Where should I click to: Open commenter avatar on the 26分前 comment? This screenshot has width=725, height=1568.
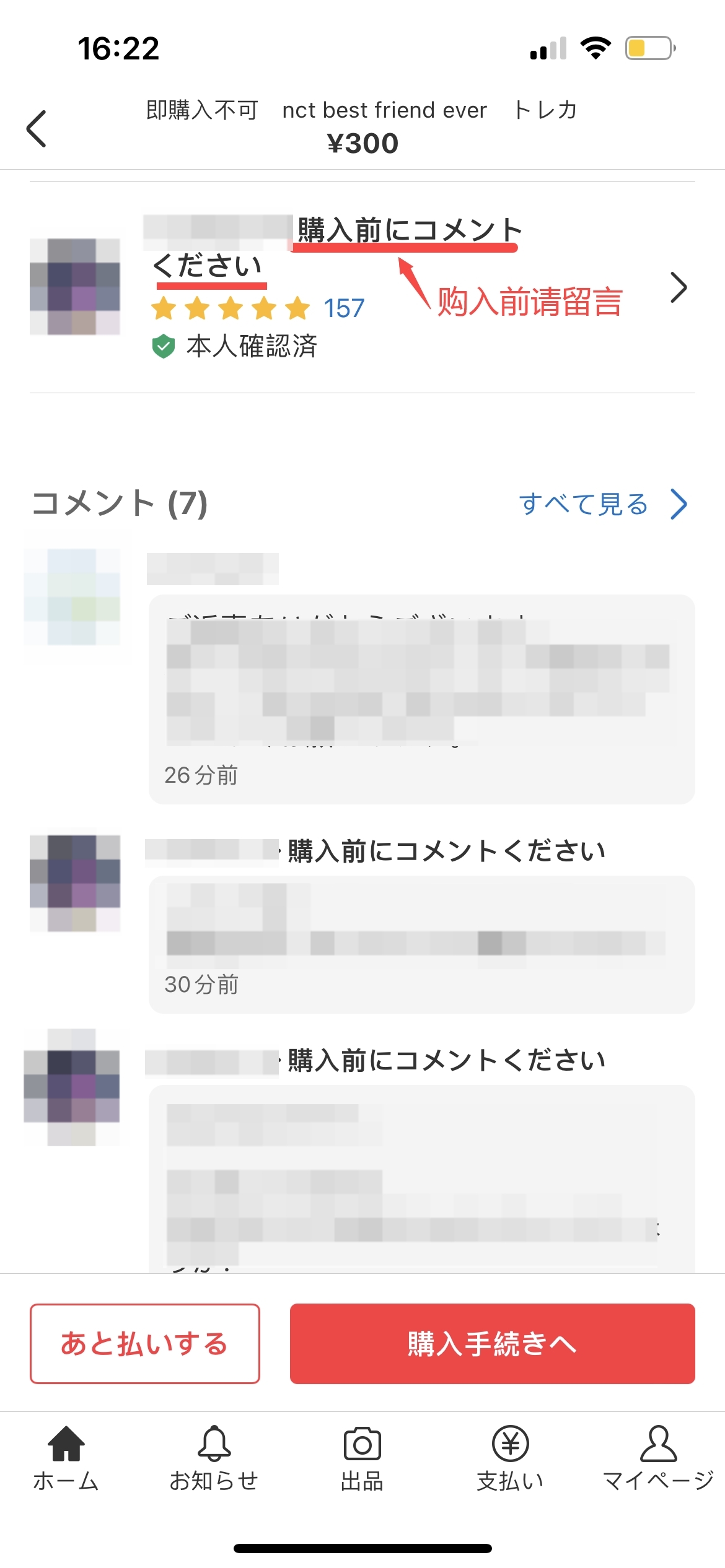tap(72, 596)
